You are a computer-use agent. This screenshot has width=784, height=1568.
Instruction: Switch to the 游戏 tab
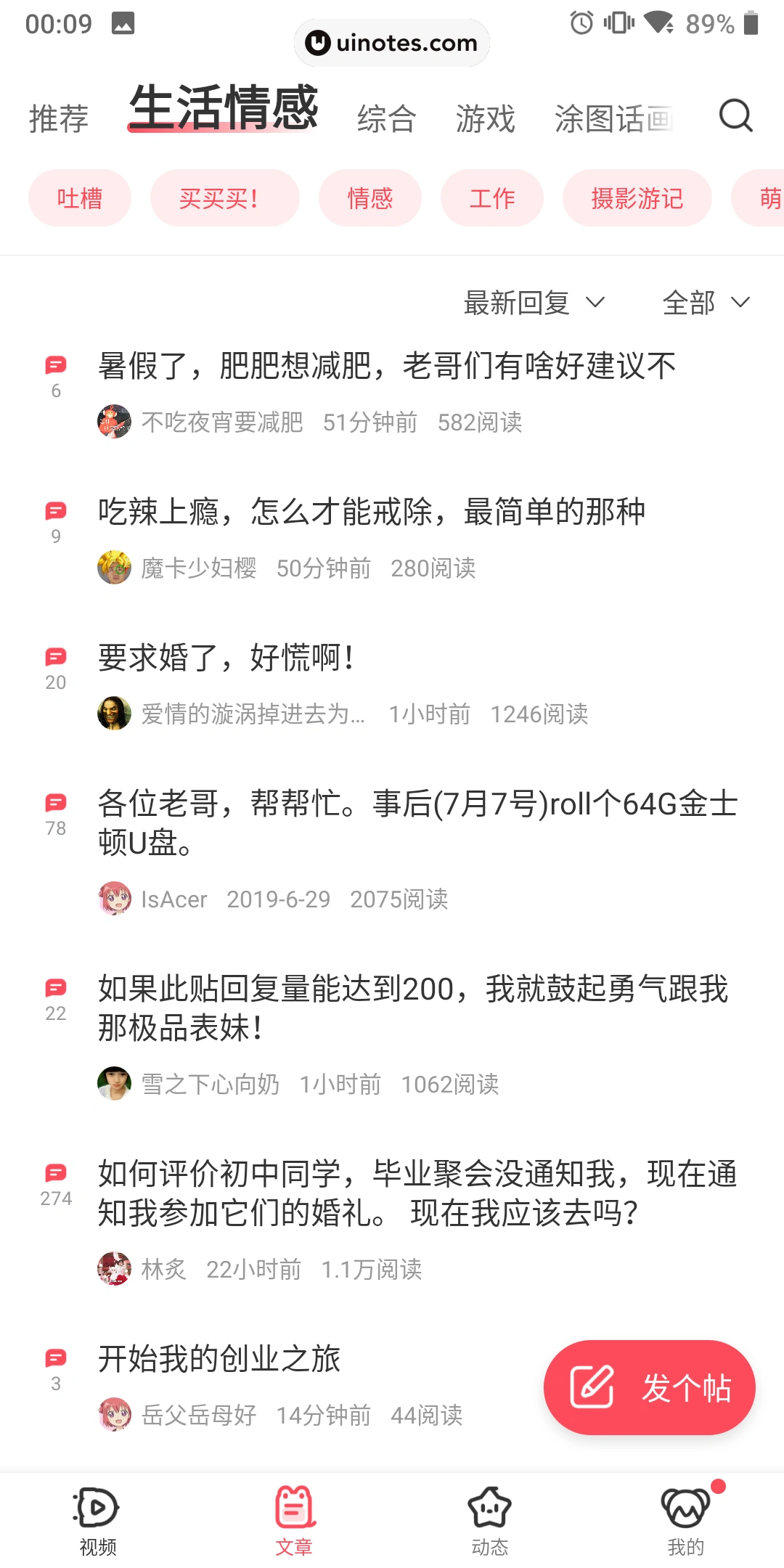[x=485, y=119]
